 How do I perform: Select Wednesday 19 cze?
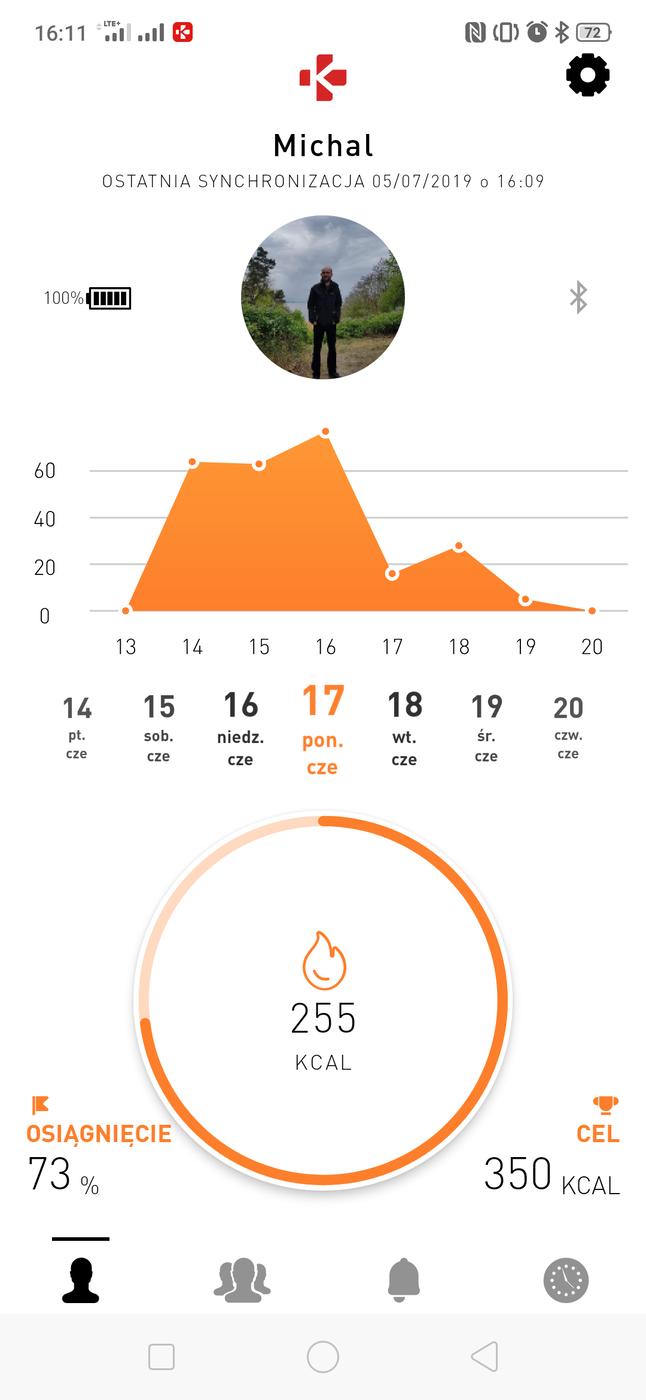point(486,726)
